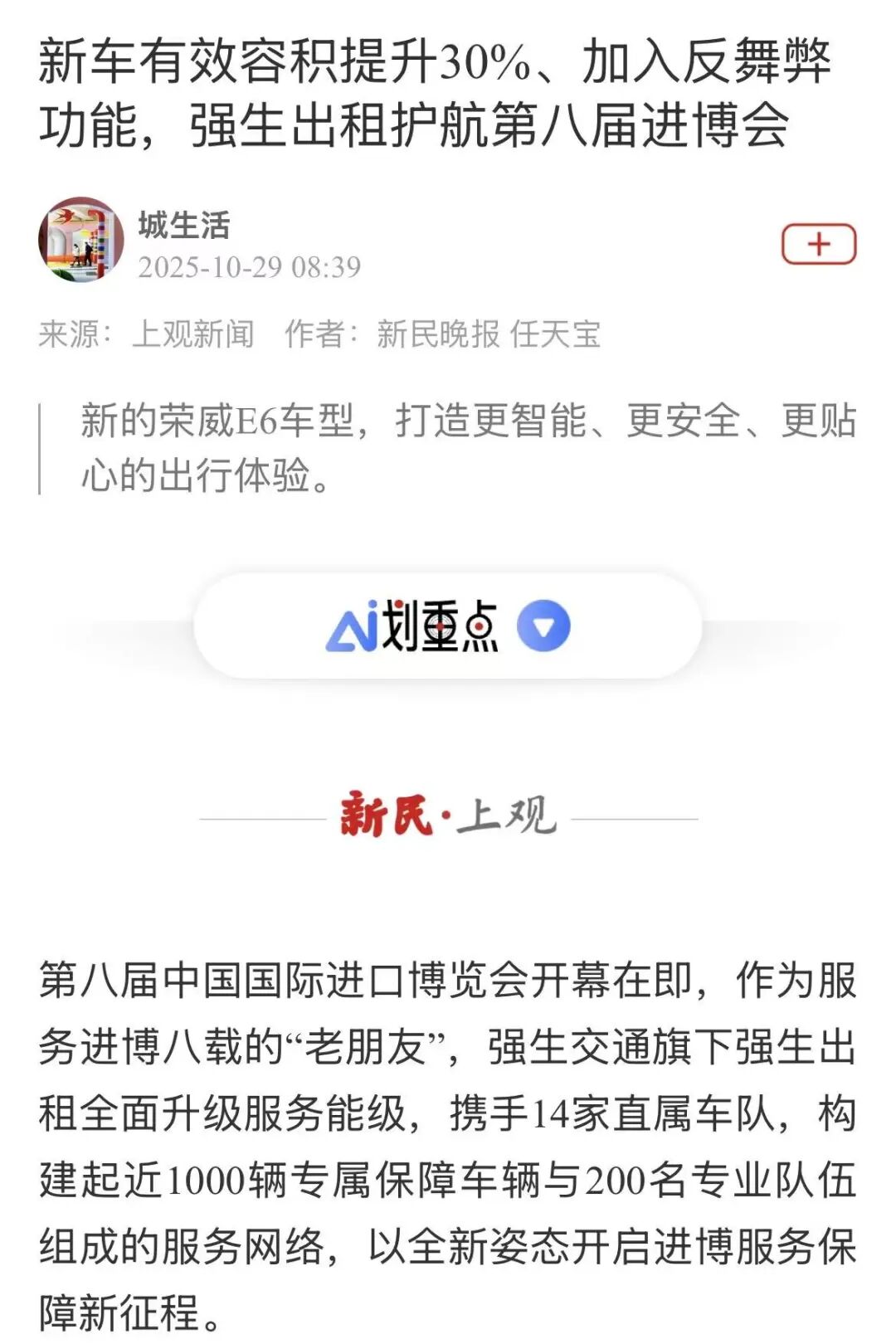
Task: Open the 城生活 account name
Action: [183, 225]
